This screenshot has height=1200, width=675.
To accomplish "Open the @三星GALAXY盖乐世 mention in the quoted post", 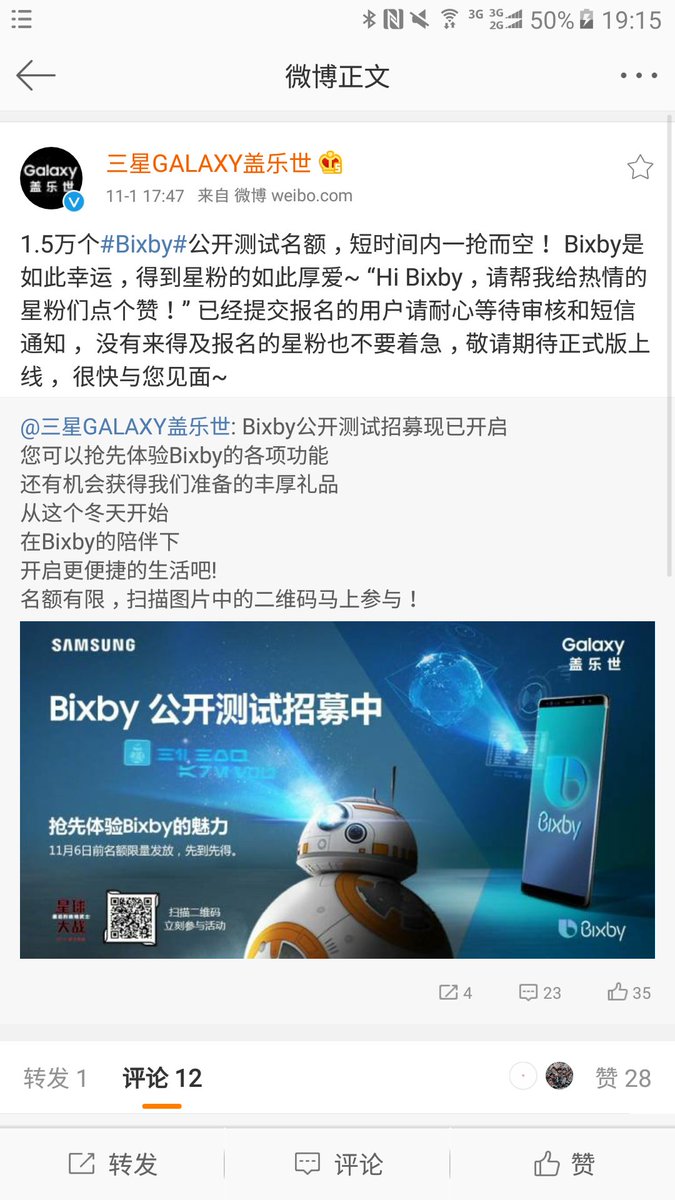I will point(125,427).
